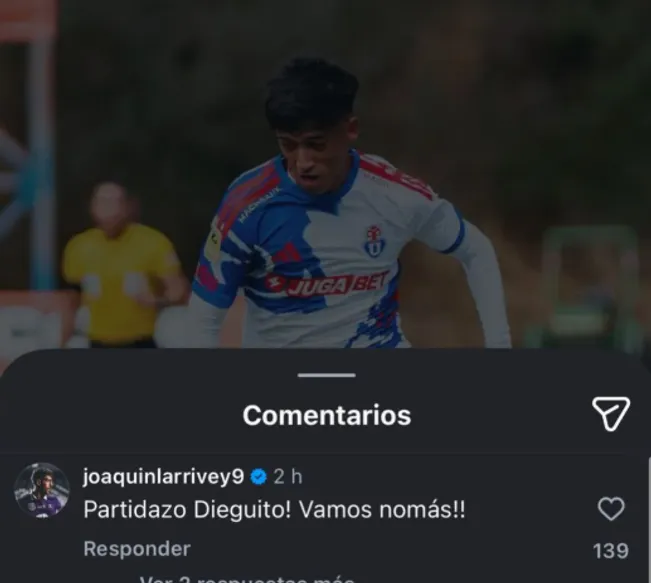Like joaquinlarrivey9's comment
The width and height of the screenshot is (651, 583).
pyautogui.click(x=611, y=509)
